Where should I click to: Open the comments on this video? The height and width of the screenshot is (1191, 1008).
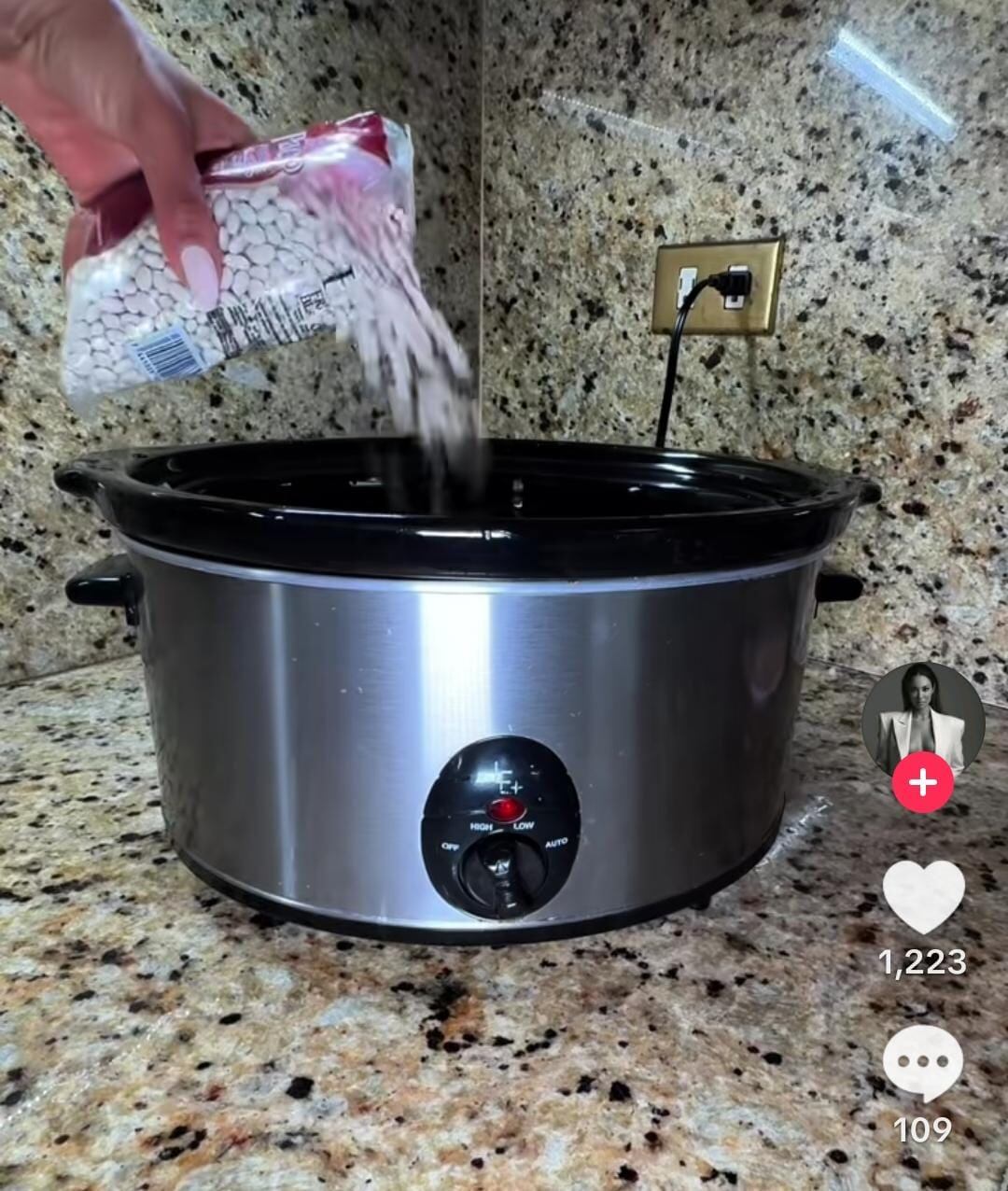pyautogui.click(x=922, y=1063)
